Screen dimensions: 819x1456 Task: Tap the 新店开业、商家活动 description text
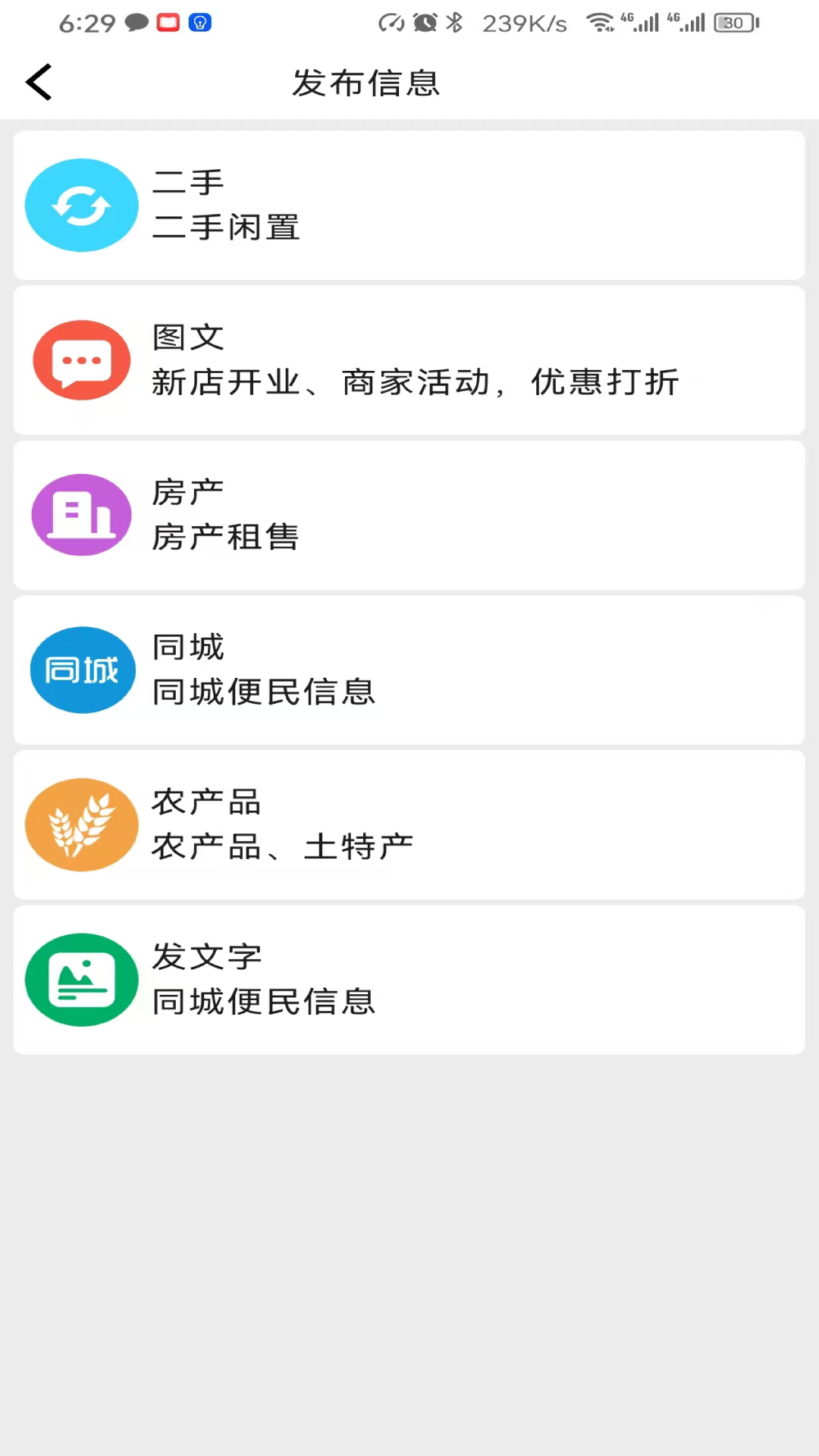pos(415,383)
